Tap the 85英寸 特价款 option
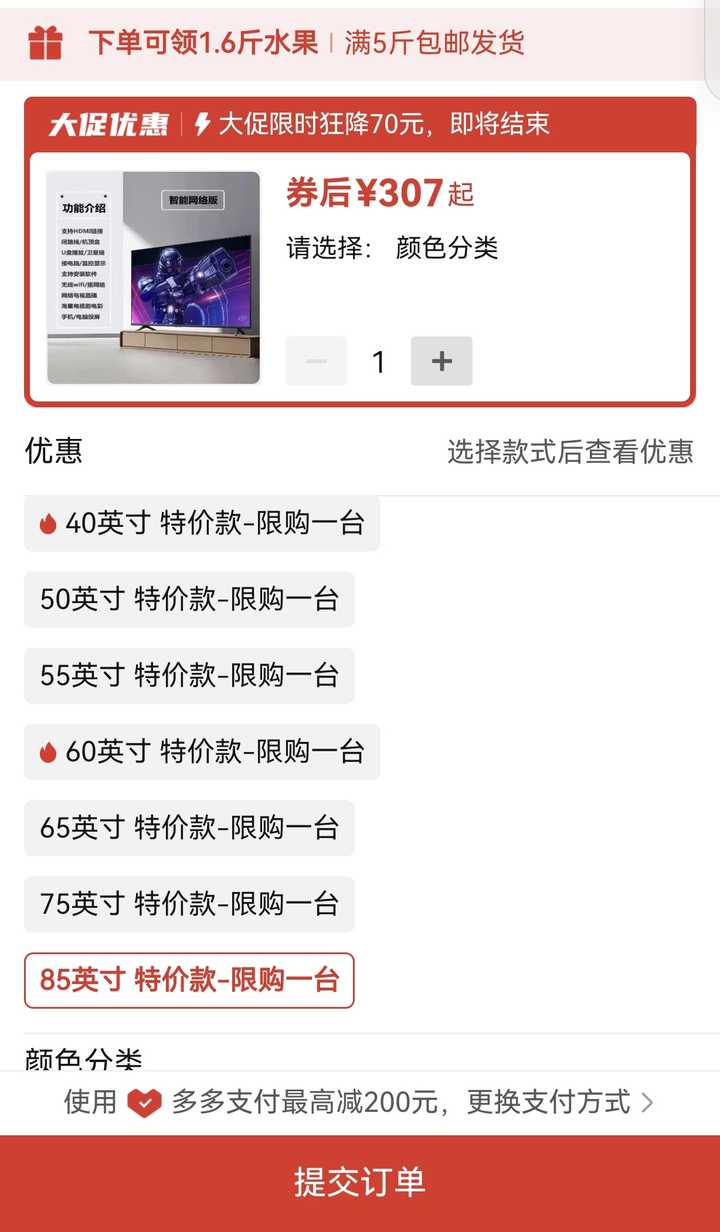The width and height of the screenshot is (720, 1232). (189, 980)
